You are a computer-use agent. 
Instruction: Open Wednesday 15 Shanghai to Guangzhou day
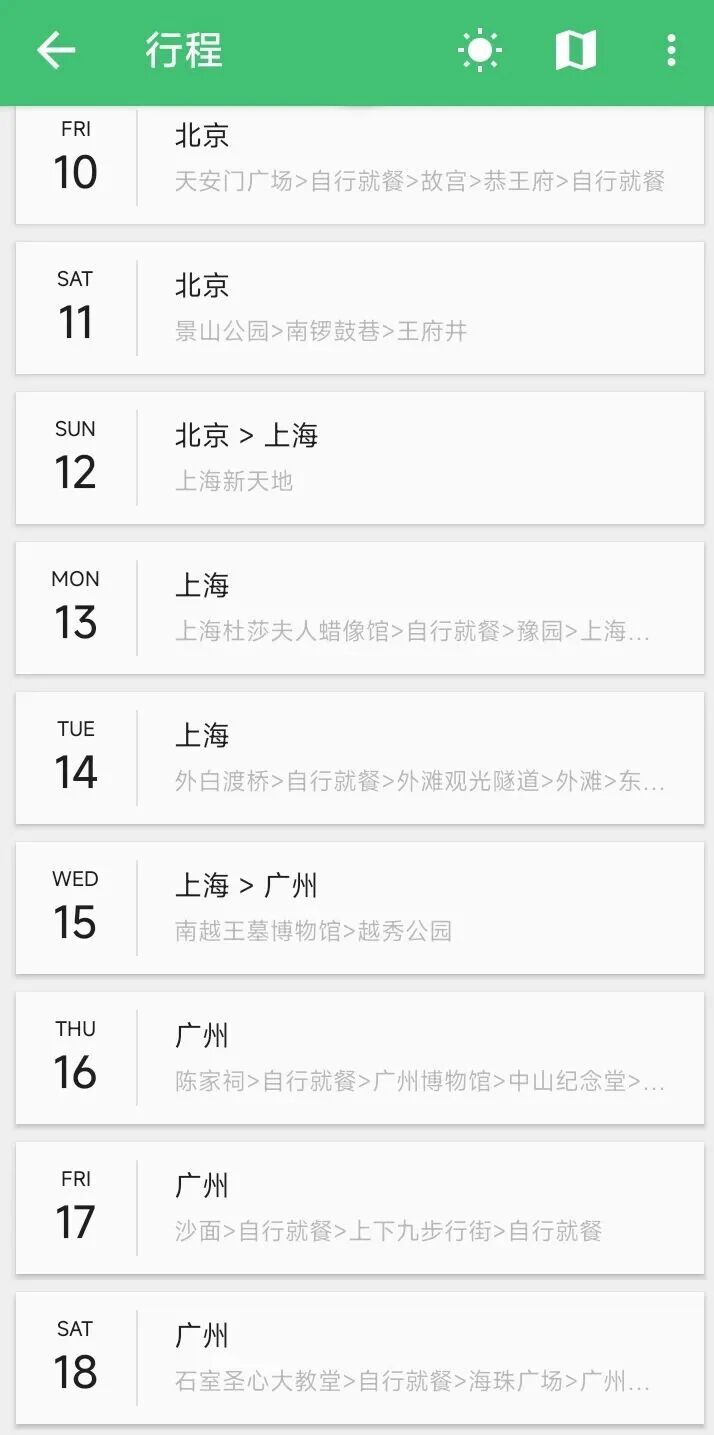[x=360, y=908]
